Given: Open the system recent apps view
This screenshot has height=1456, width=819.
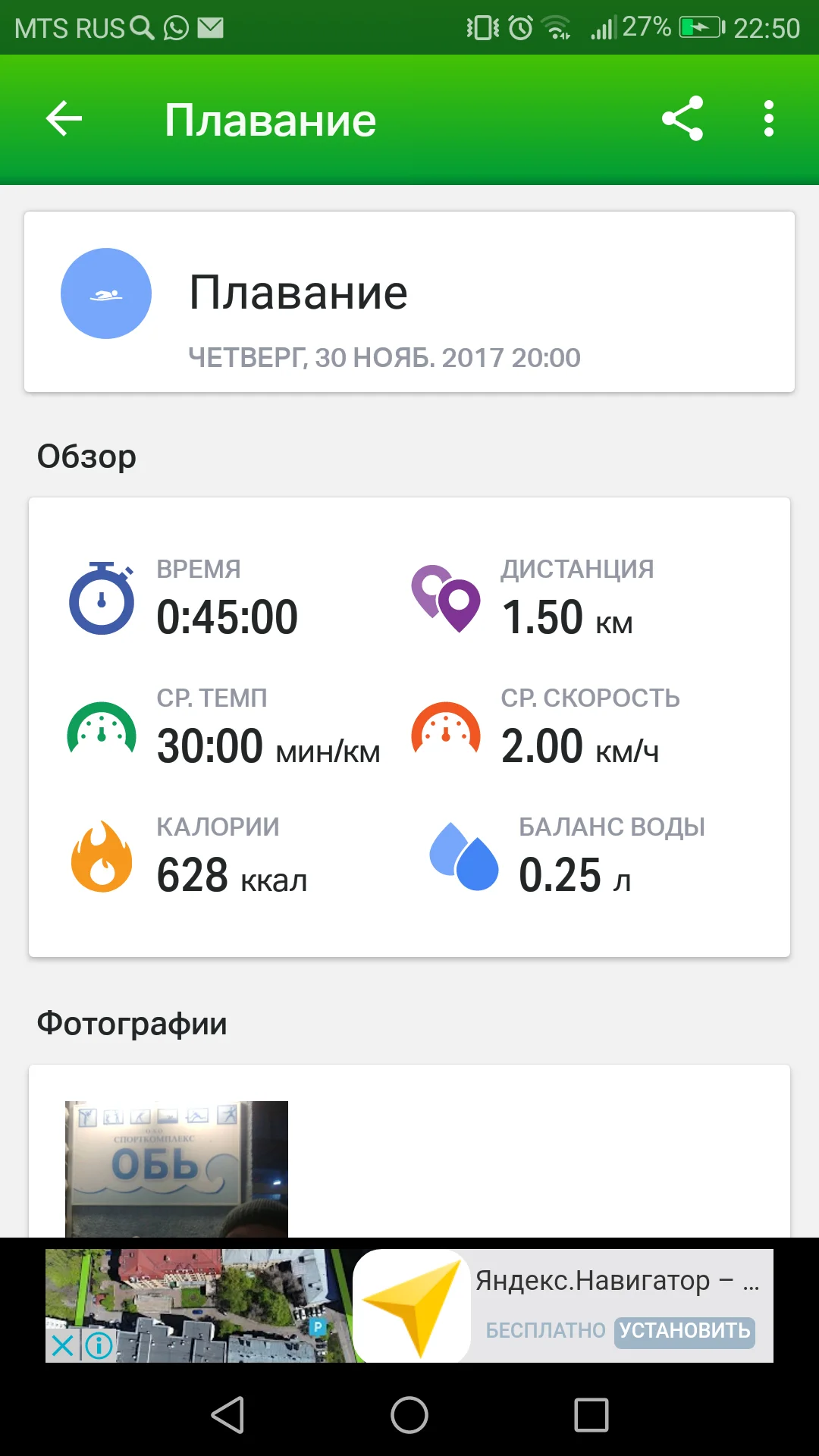Looking at the screenshot, I should [591, 1415].
